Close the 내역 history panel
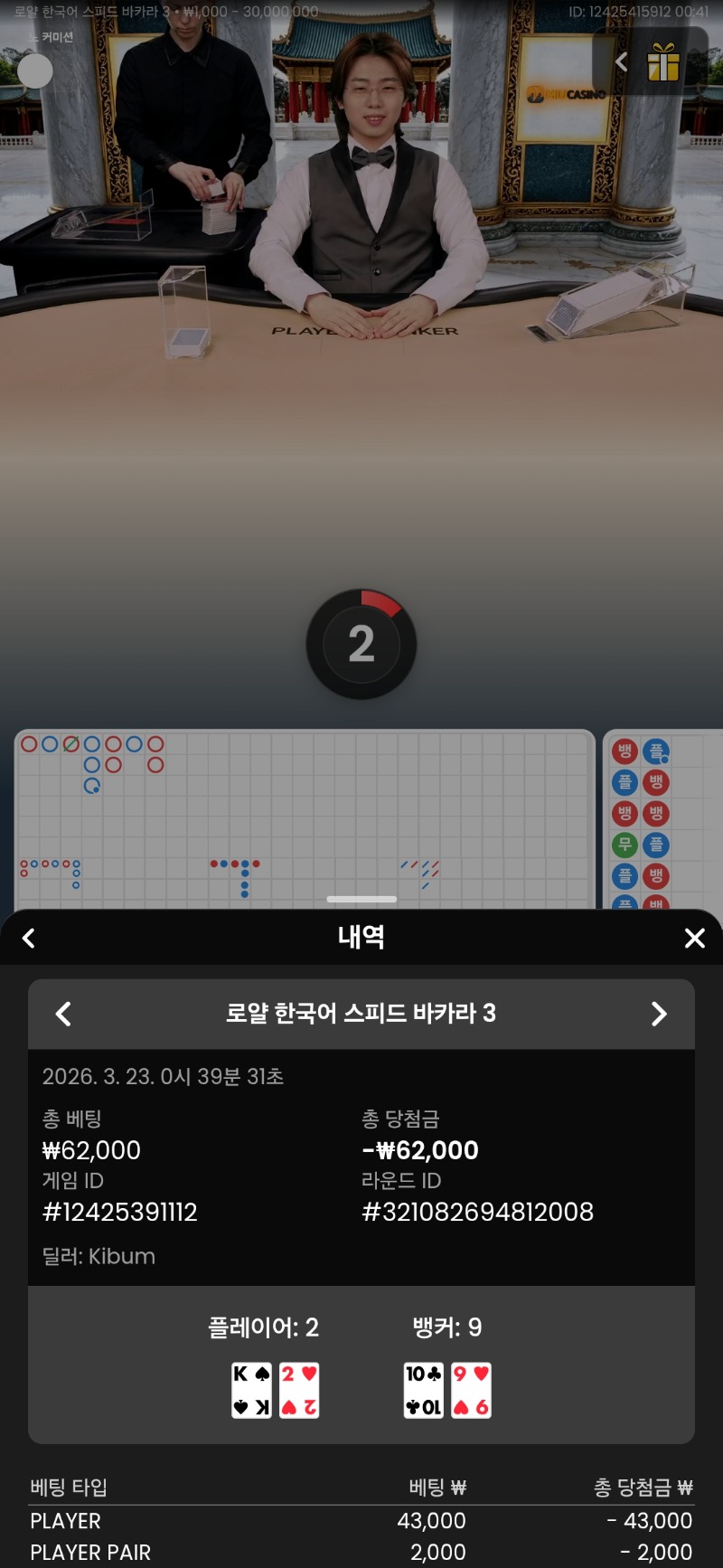 point(694,938)
